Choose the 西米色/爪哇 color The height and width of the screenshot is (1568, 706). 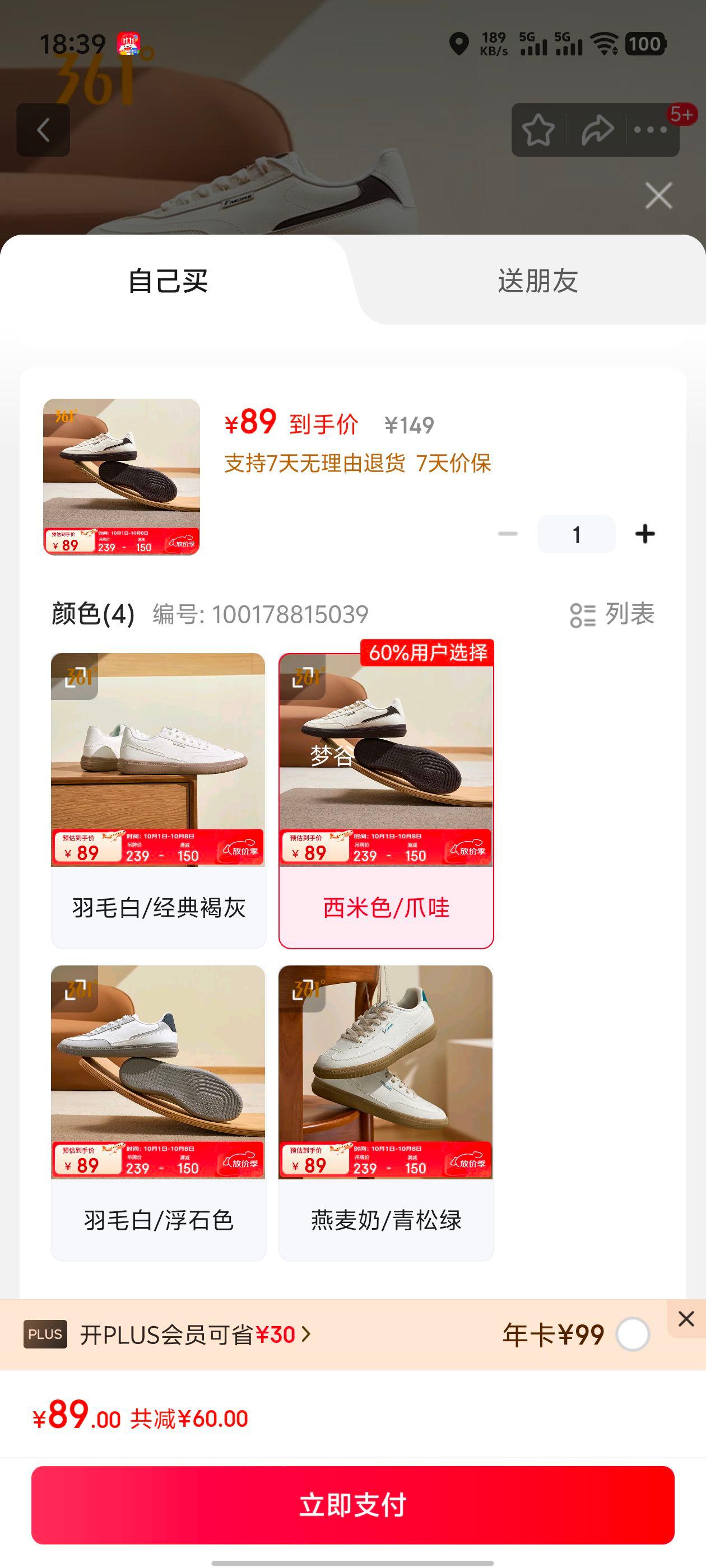pos(385,800)
